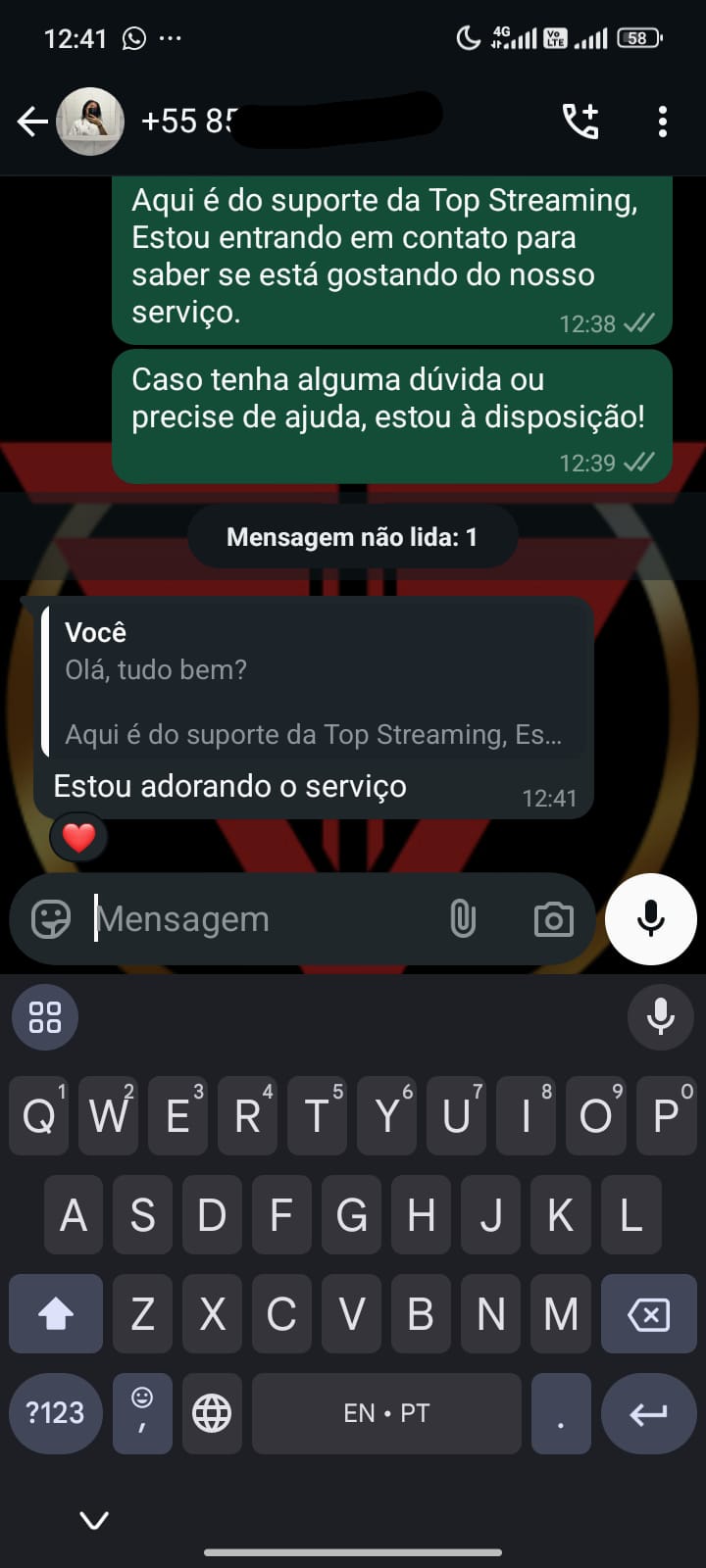
Task: Switch to symbols with the ?123 key
Action: (55, 1413)
